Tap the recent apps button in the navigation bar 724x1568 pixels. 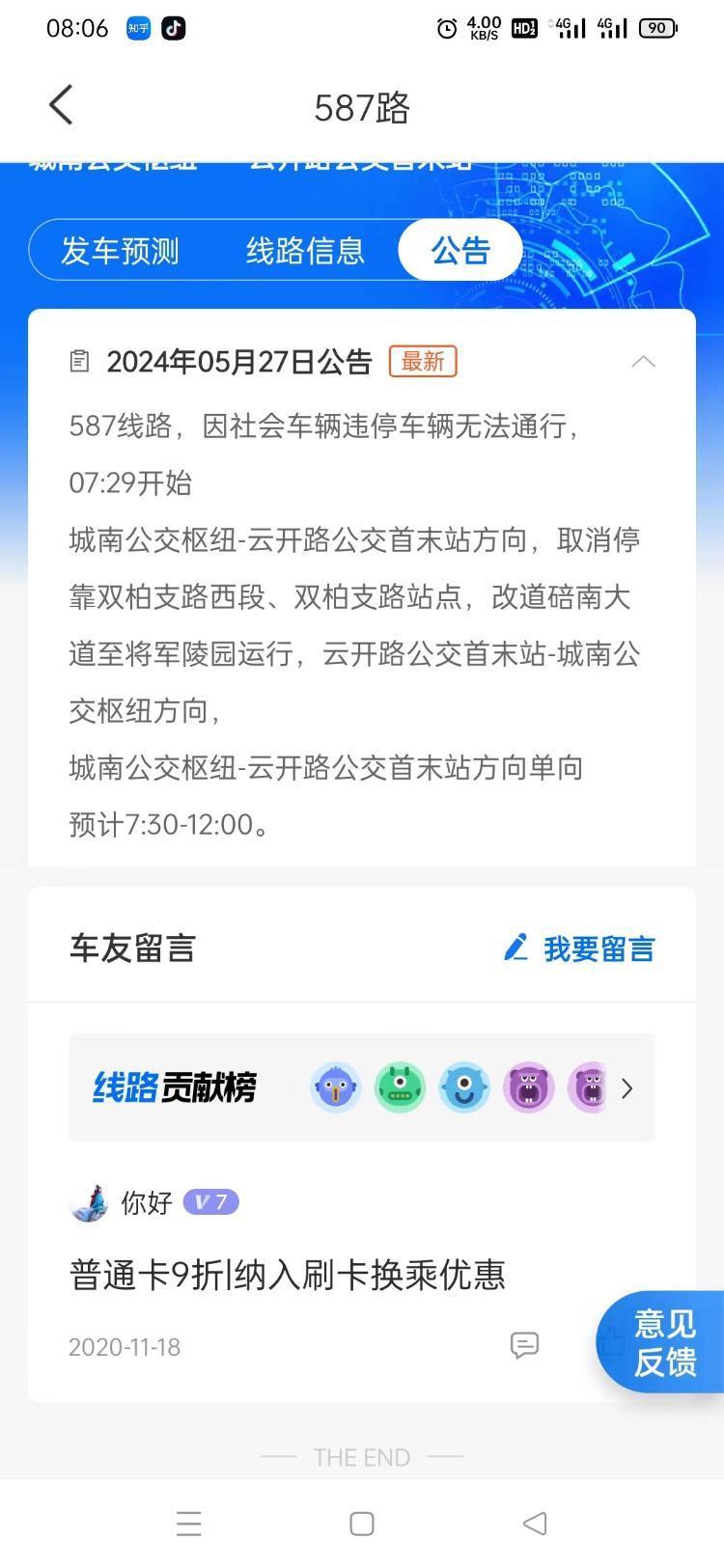188,1523
